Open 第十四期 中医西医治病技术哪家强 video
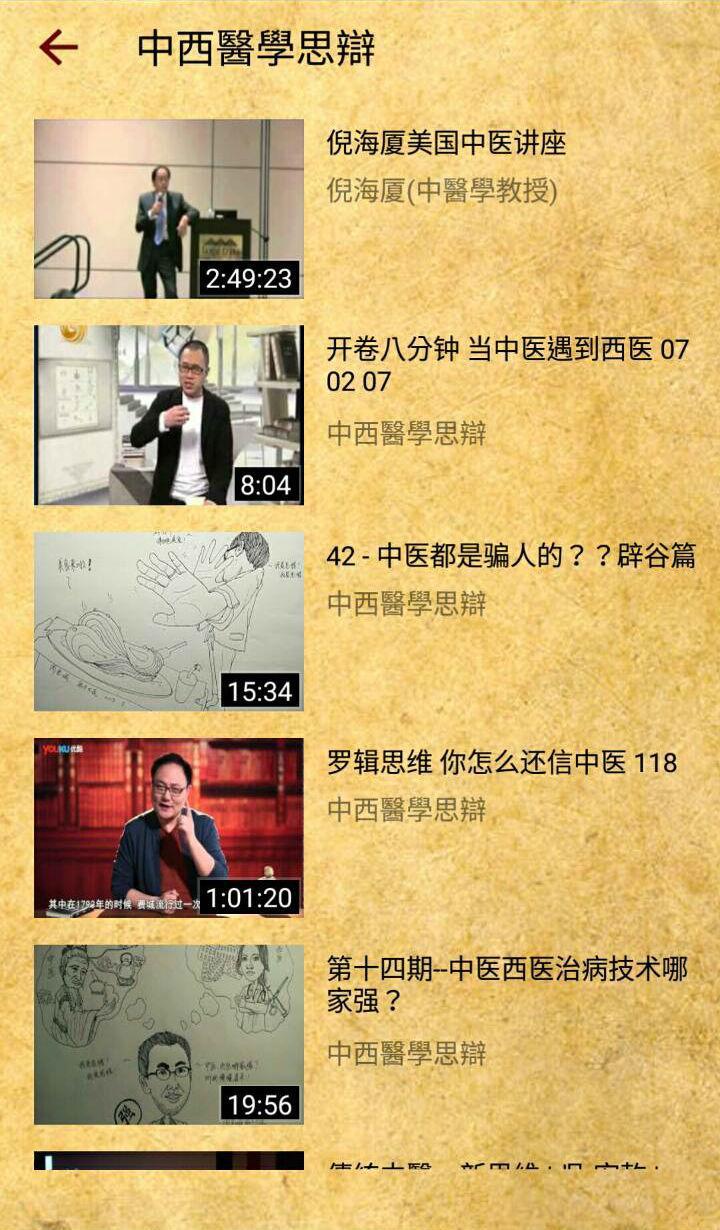720x1230 pixels. point(169,1034)
